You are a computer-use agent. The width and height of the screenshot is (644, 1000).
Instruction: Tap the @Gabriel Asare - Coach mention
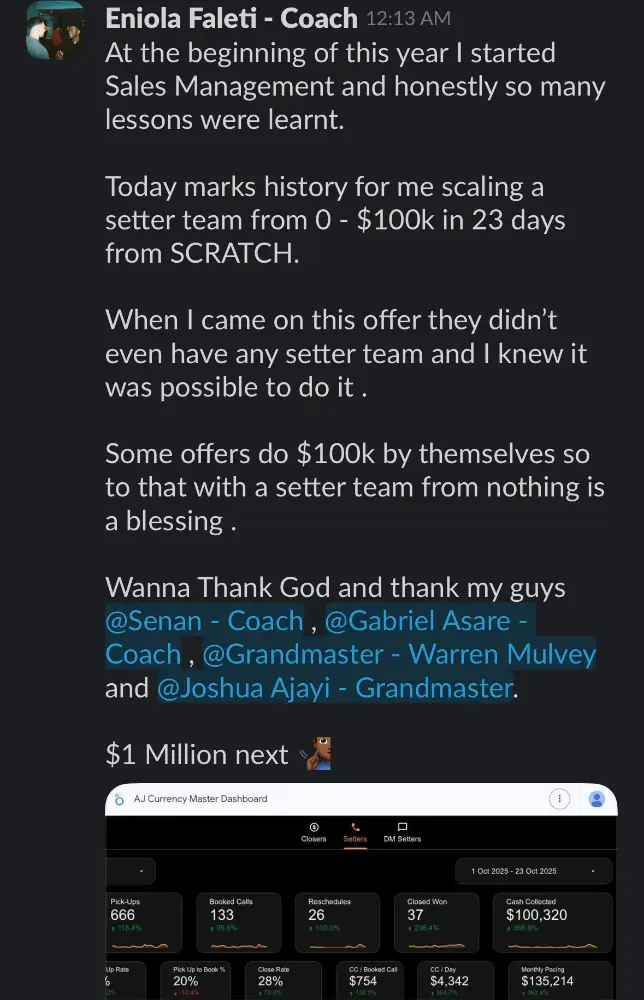pos(430,621)
